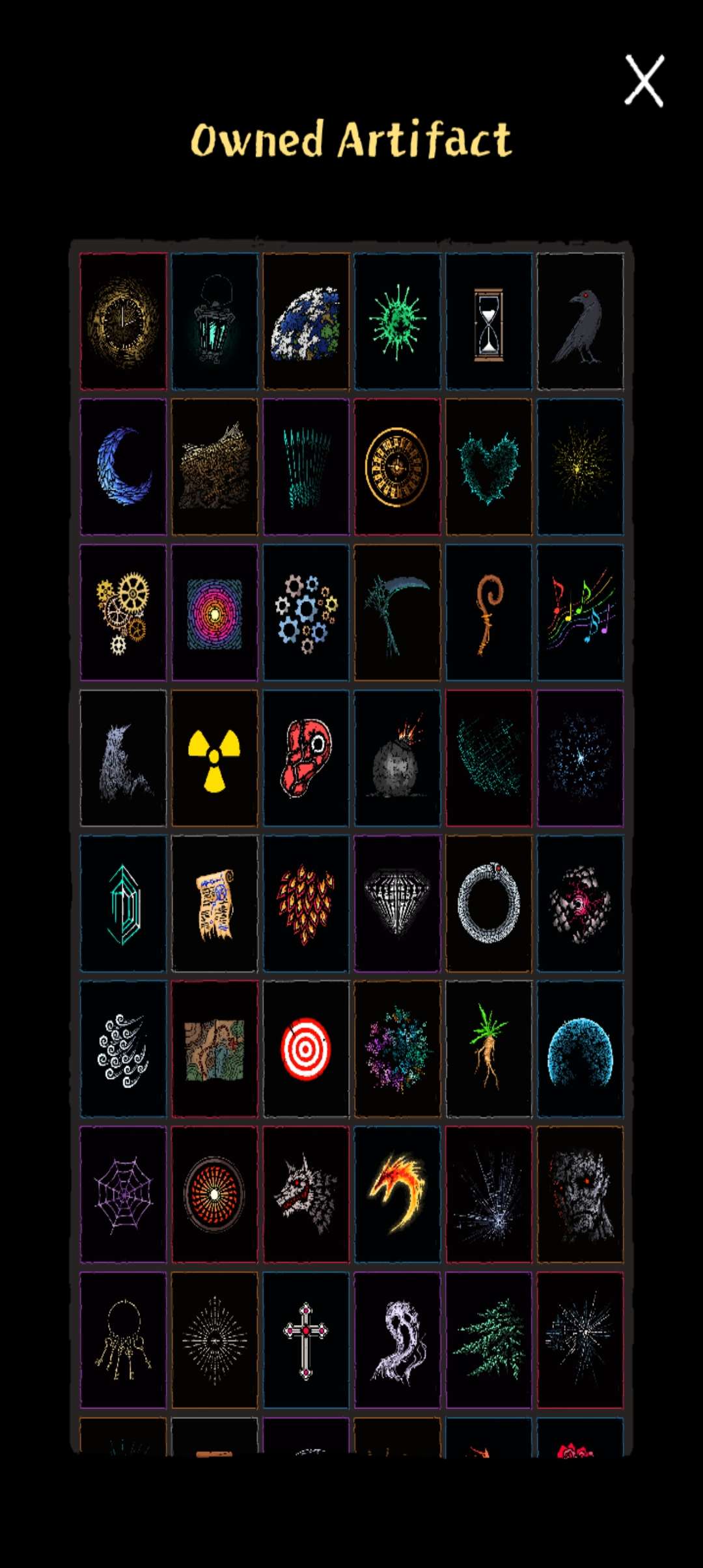Tap the key ring artifact
Screen dimensions: 703x1568
point(123,1340)
